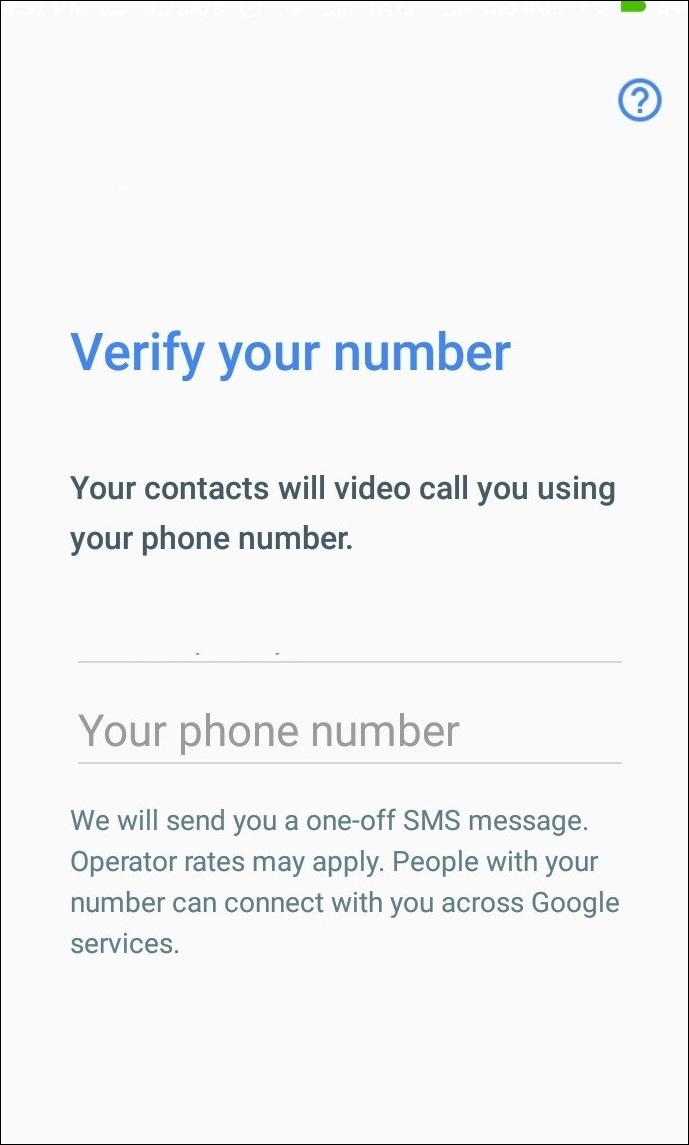This screenshot has width=689, height=1145.
Task: Tap the 'Your phone number' field
Action: tap(350, 730)
